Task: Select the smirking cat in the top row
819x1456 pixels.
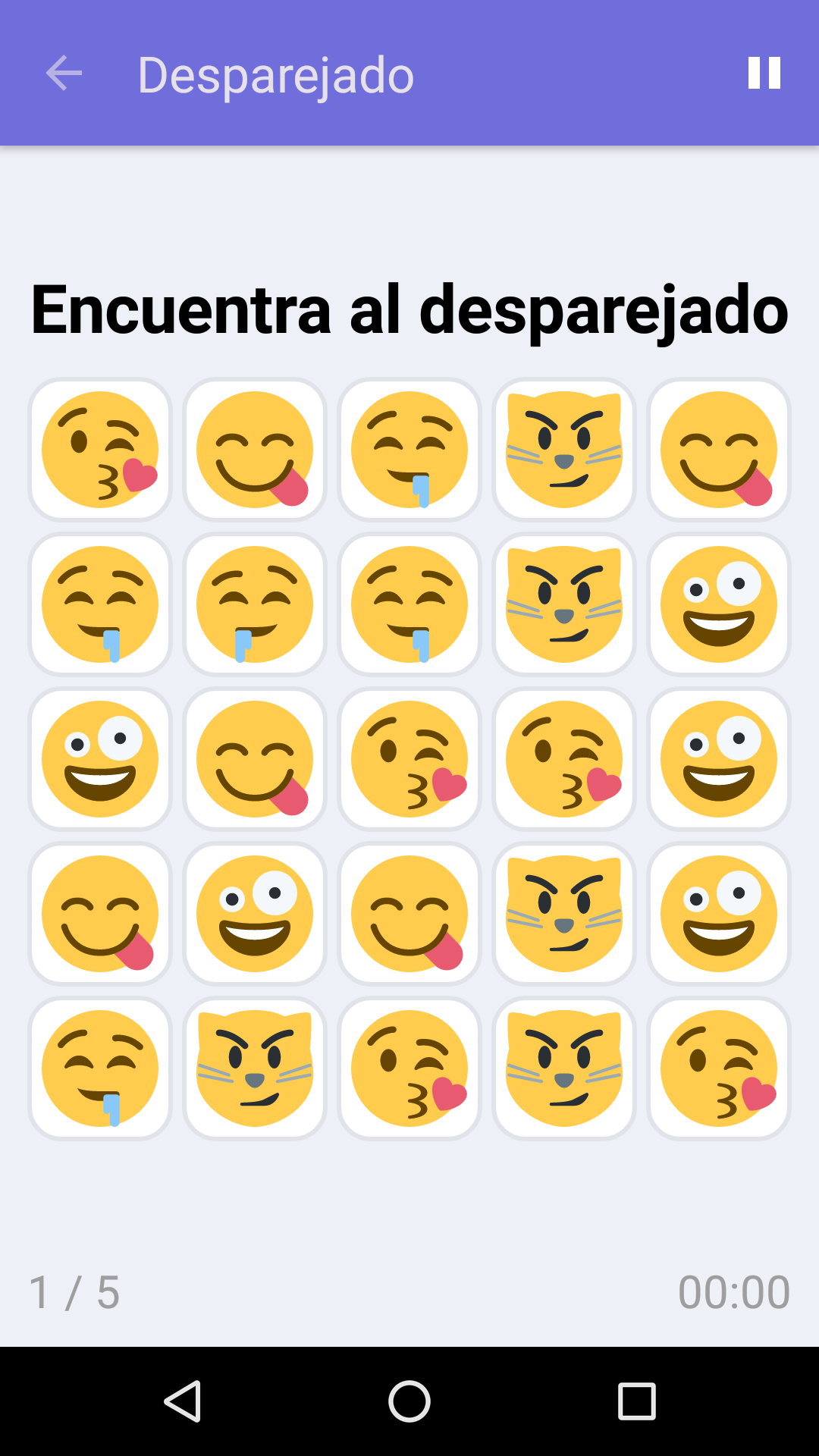Action: [564, 449]
